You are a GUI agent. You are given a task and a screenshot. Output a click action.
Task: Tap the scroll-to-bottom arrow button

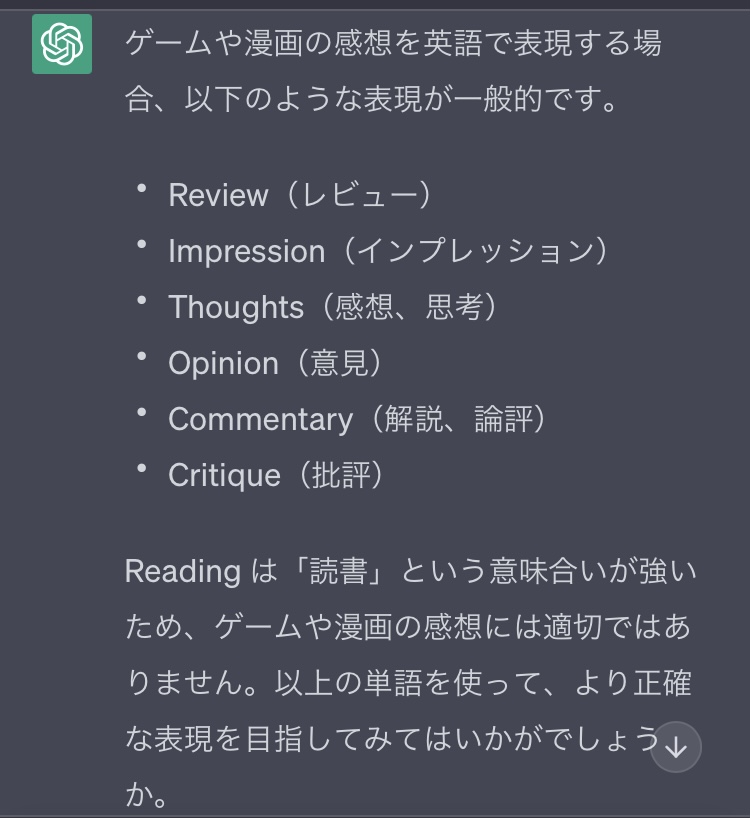(x=676, y=747)
